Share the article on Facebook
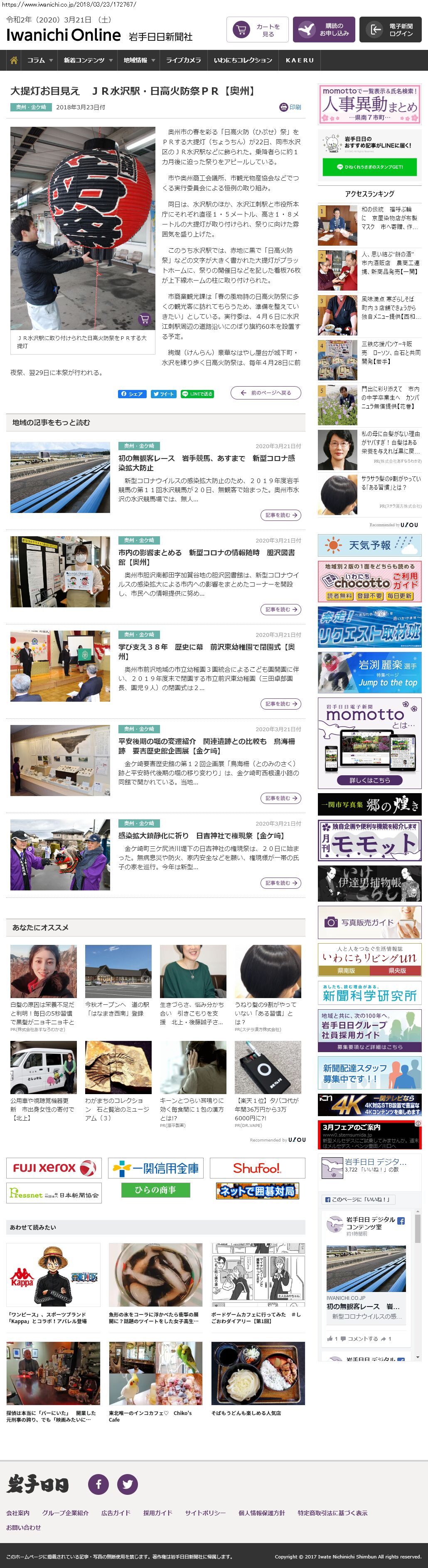 coord(131,394)
